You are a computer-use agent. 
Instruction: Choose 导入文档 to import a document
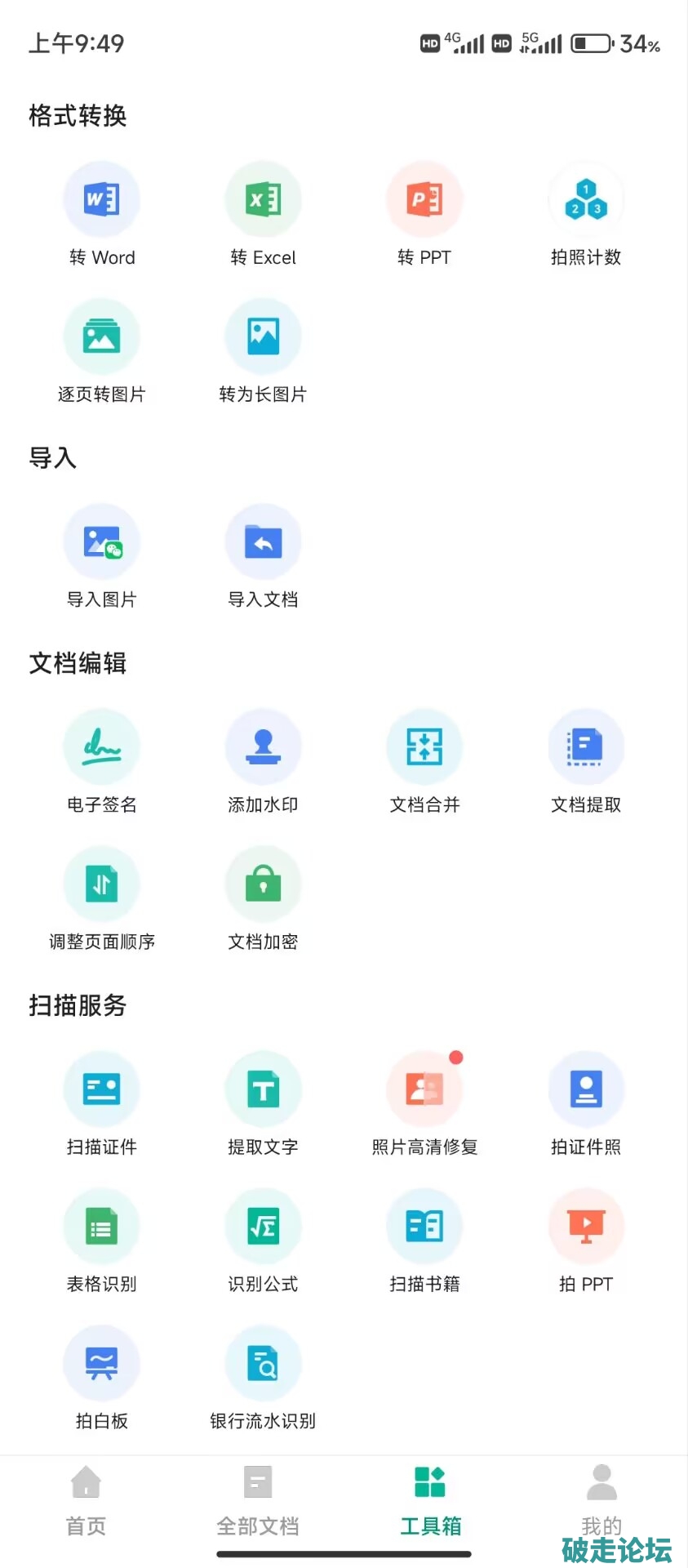point(263,543)
